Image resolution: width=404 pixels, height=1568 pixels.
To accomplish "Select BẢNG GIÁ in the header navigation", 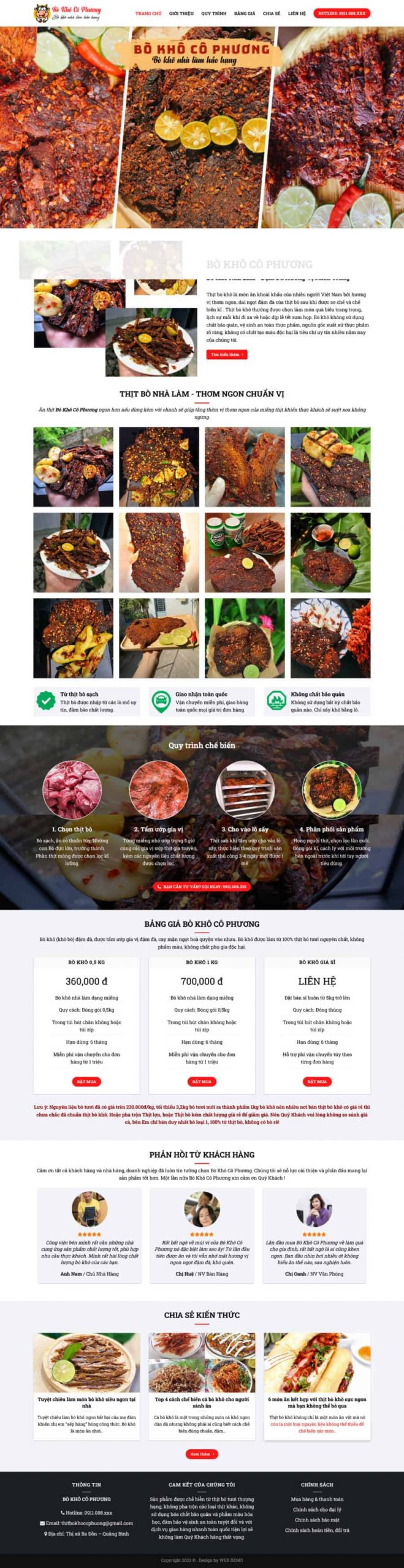I will 245,13.
